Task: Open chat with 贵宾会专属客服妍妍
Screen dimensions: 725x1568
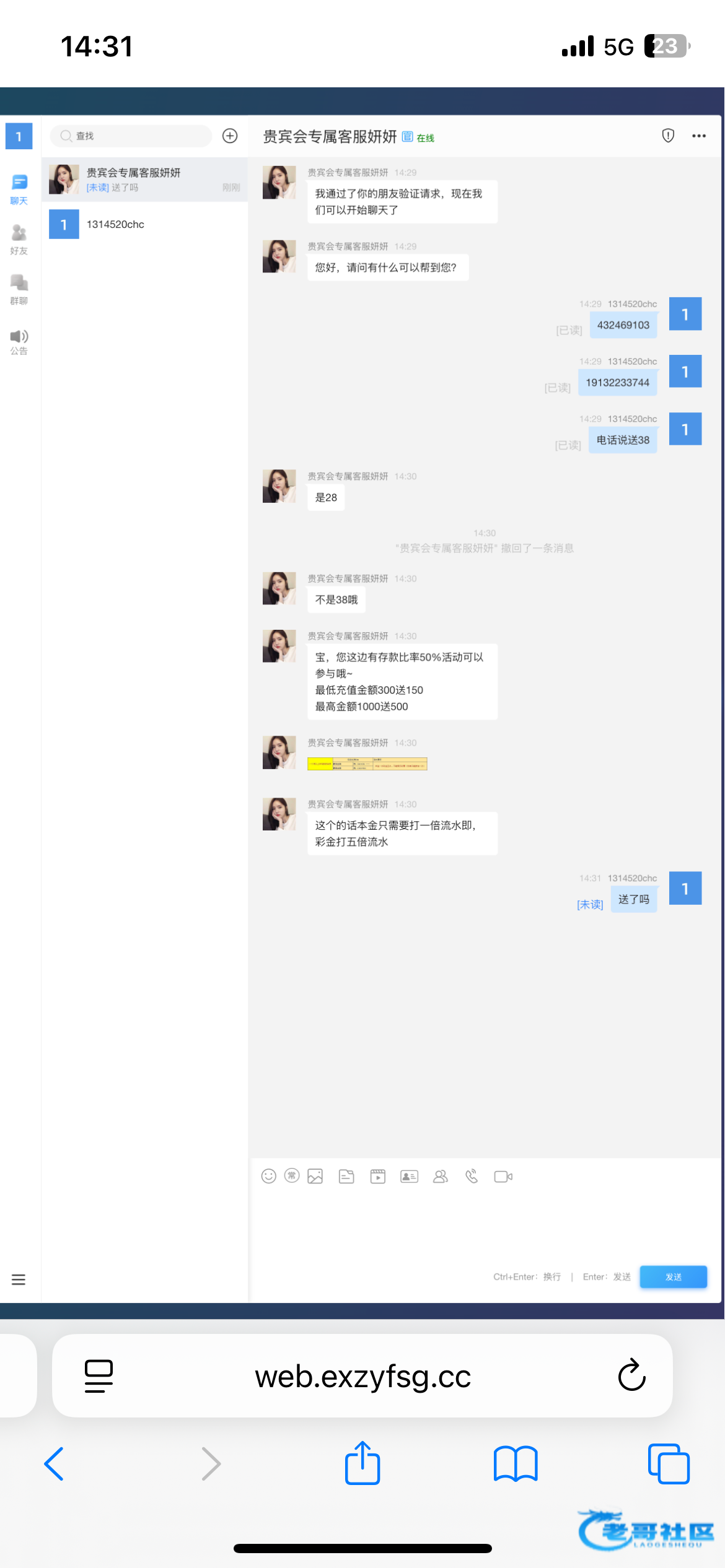Action: (x=144, y=179)
